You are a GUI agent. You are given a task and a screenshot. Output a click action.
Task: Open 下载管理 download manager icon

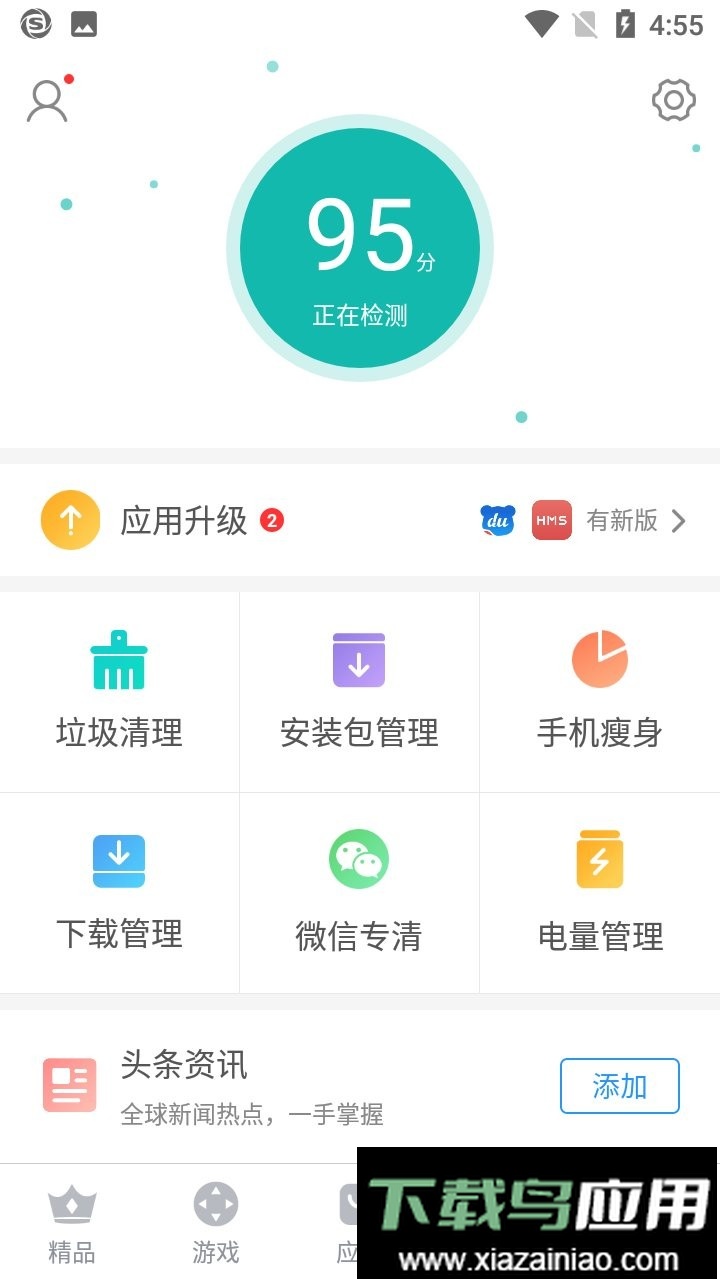click(119, 859)
